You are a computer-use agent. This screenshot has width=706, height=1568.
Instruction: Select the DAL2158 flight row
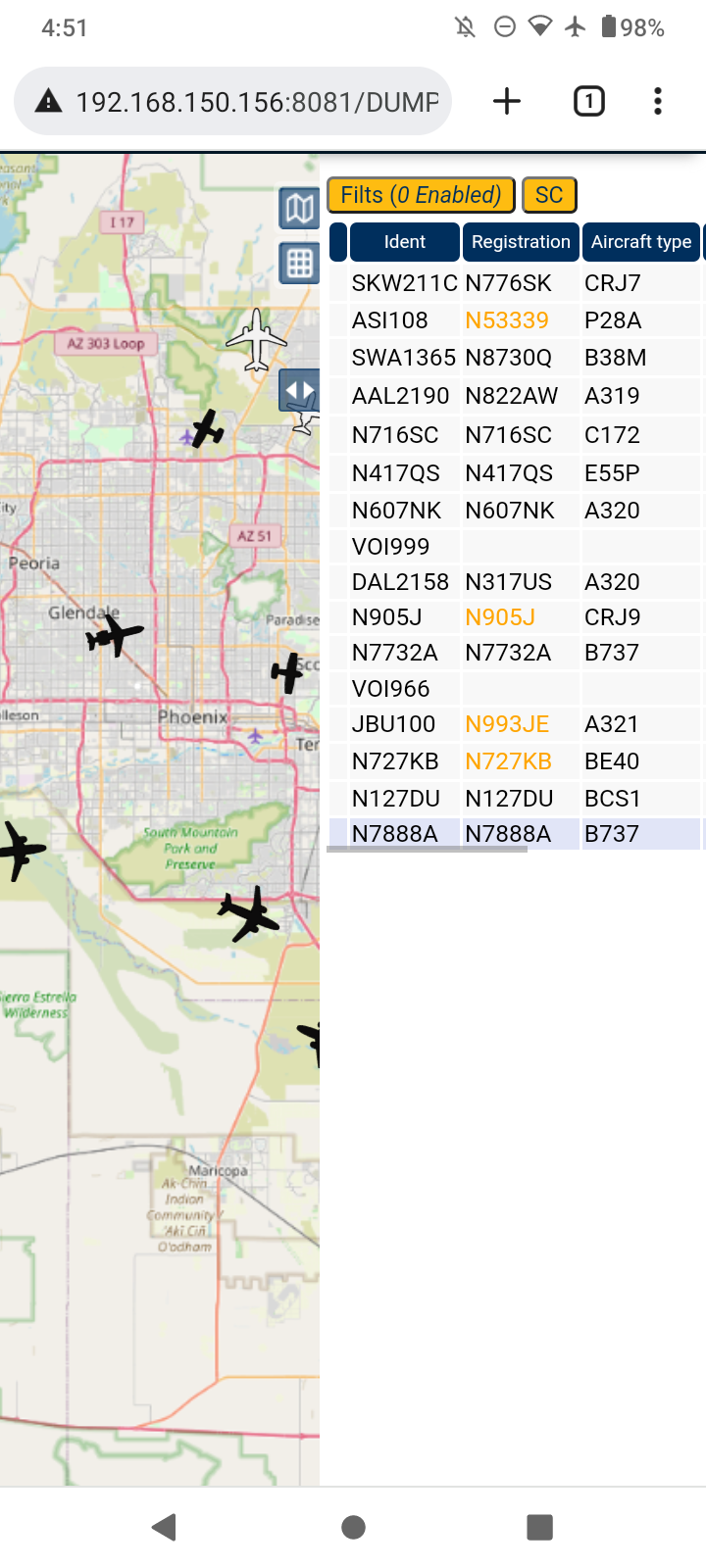[x=516, y=582]
